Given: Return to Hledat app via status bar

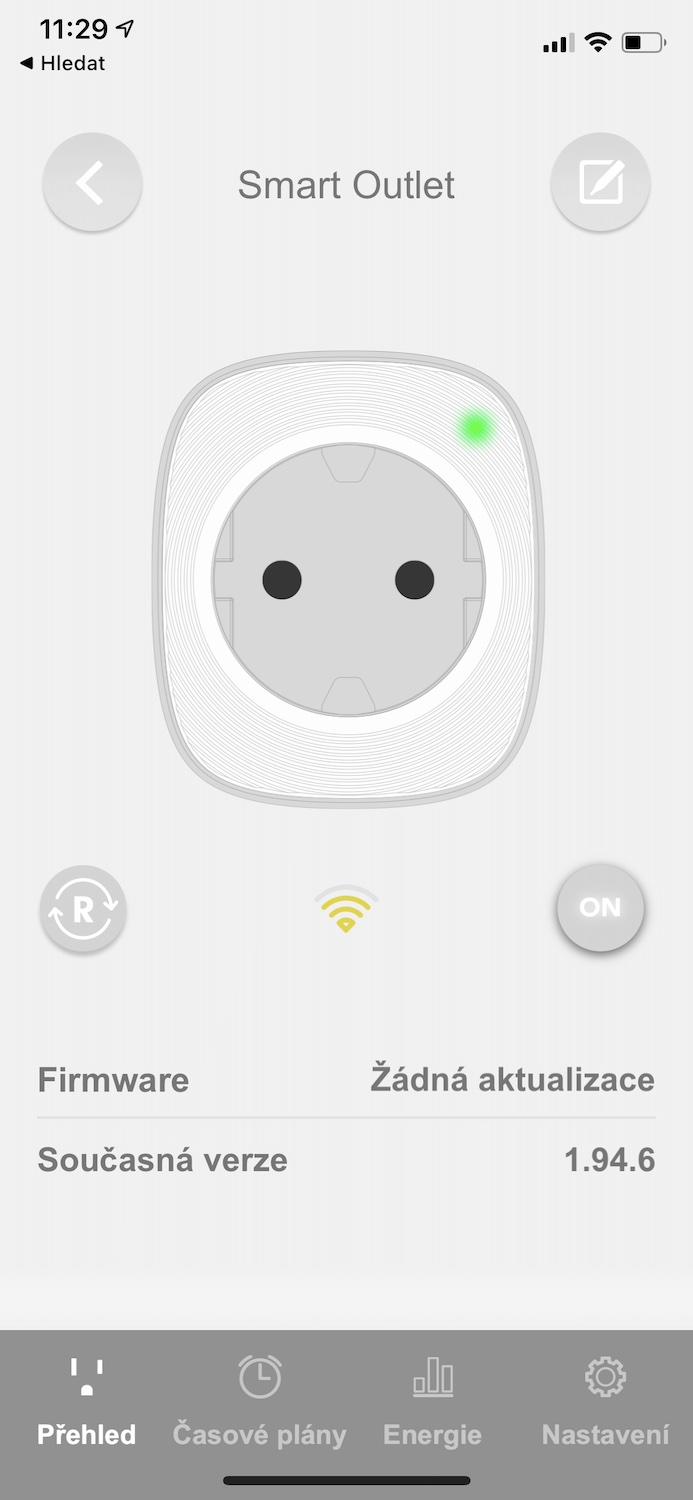Looking at the screenshot, I should pos(62,63).
